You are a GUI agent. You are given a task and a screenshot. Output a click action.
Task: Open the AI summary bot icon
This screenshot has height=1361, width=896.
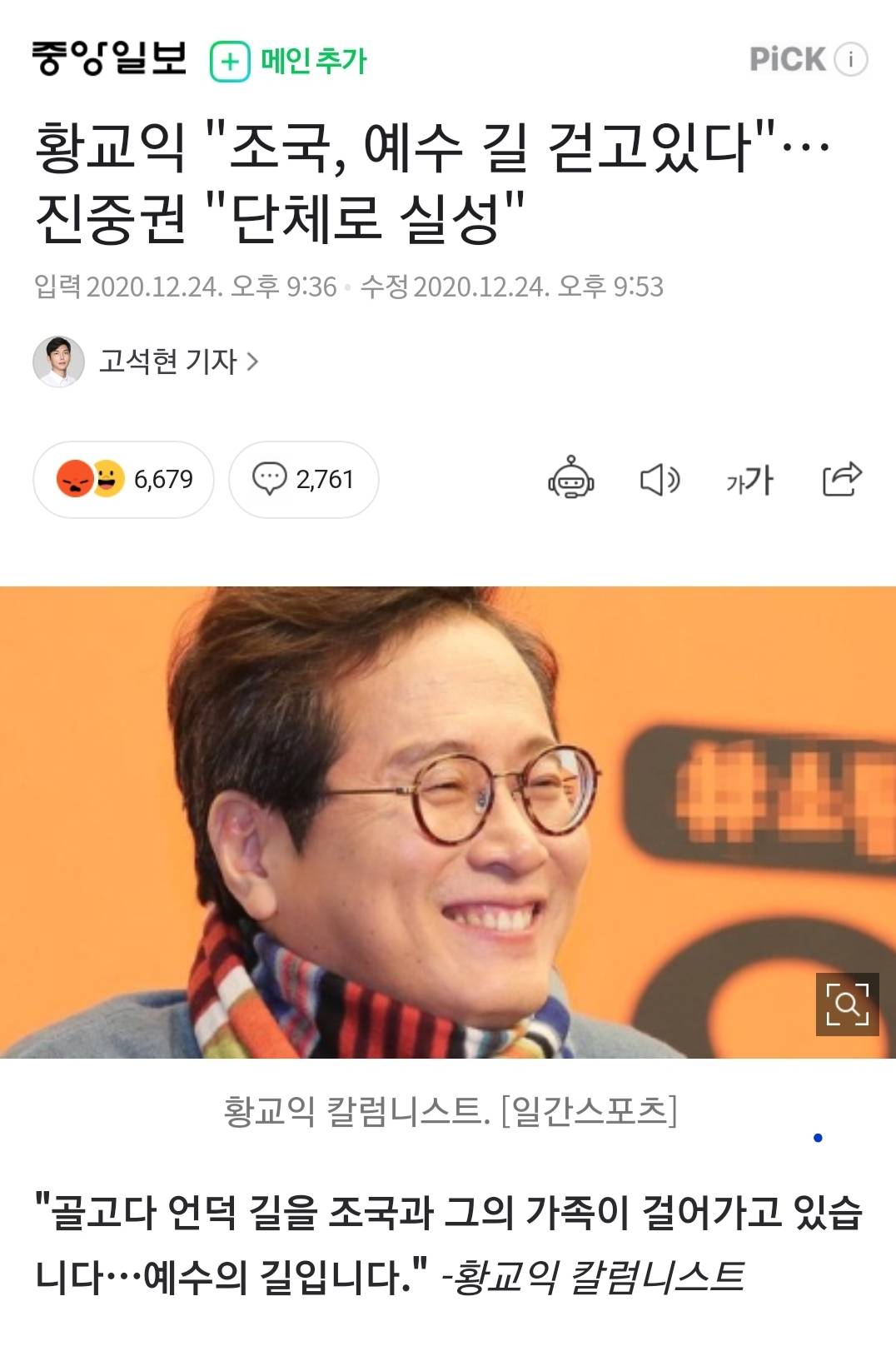tap(570, 478)
